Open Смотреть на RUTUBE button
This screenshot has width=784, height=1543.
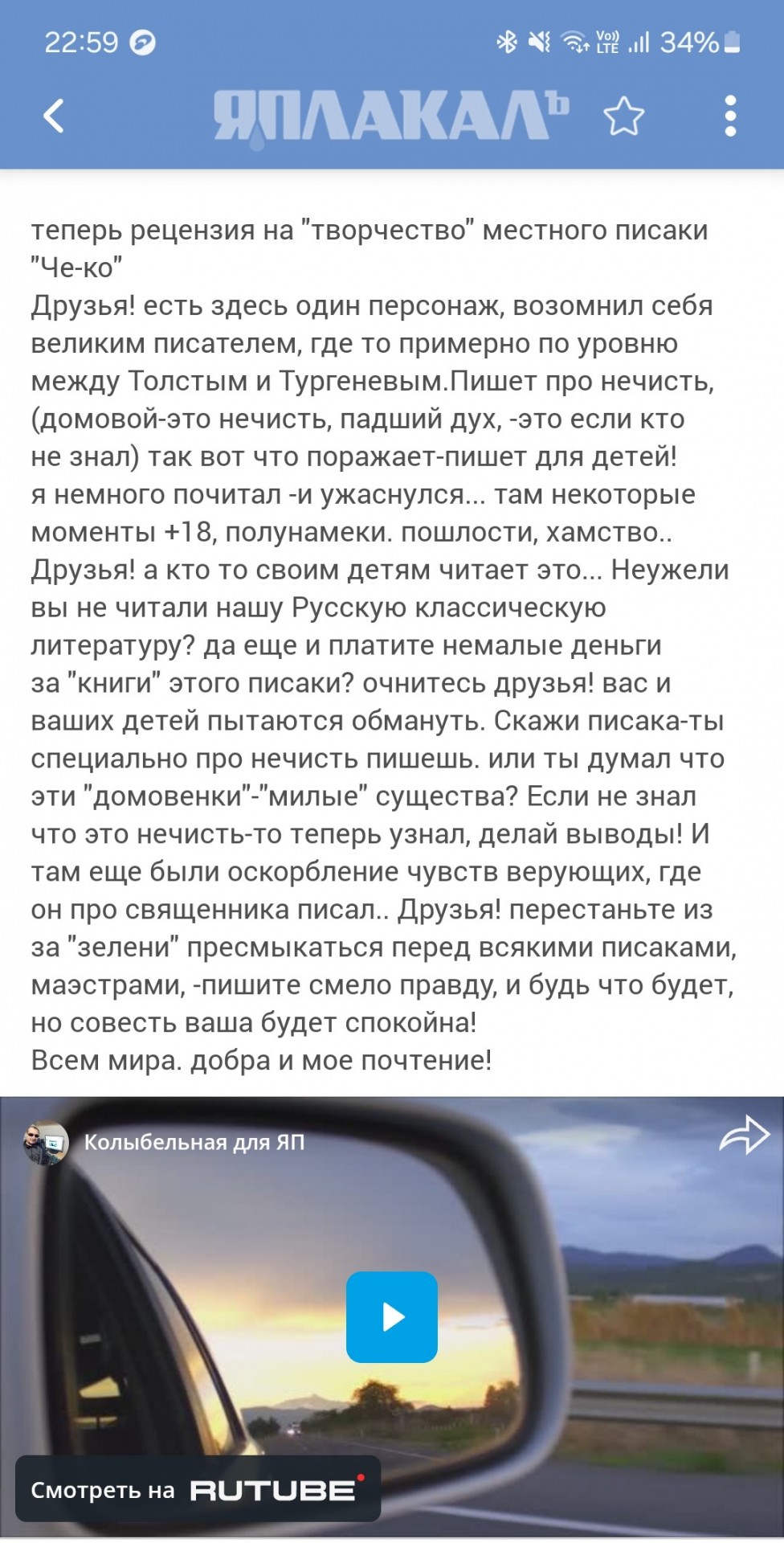pos(198,1488)
